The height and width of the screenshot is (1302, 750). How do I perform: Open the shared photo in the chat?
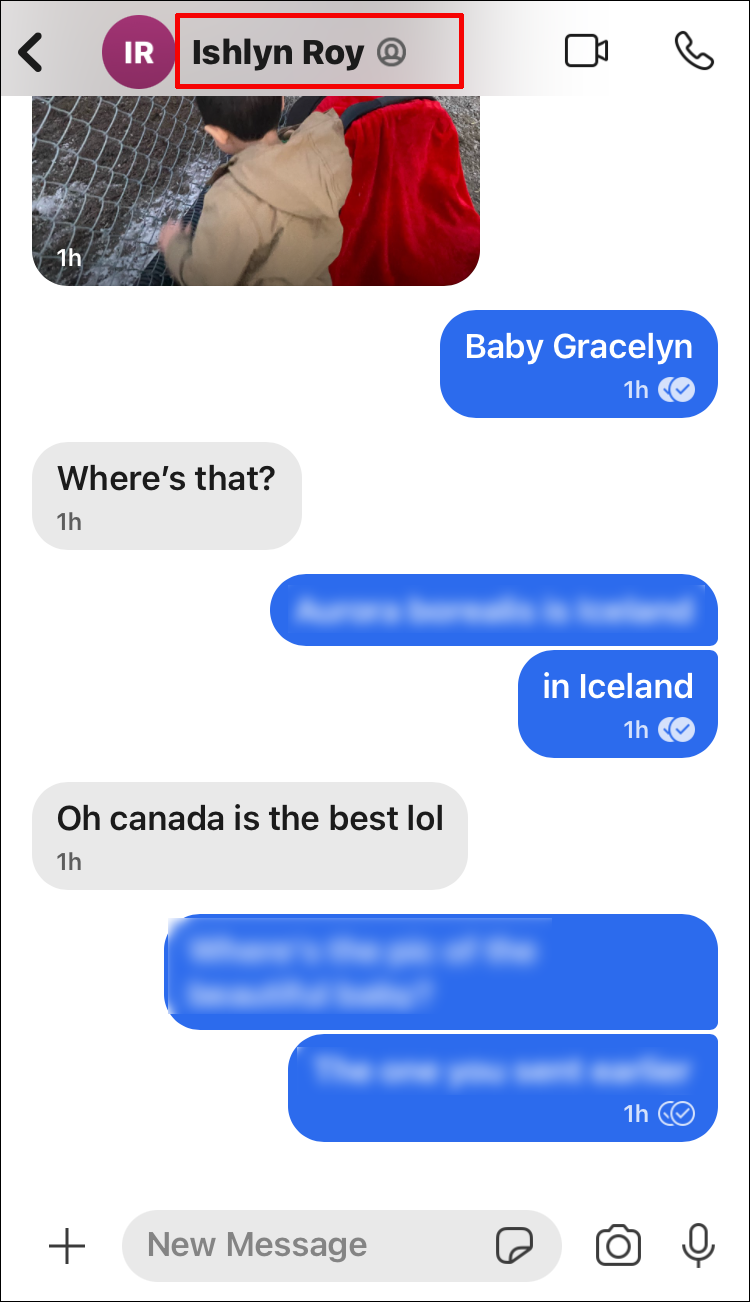[255, 190]
